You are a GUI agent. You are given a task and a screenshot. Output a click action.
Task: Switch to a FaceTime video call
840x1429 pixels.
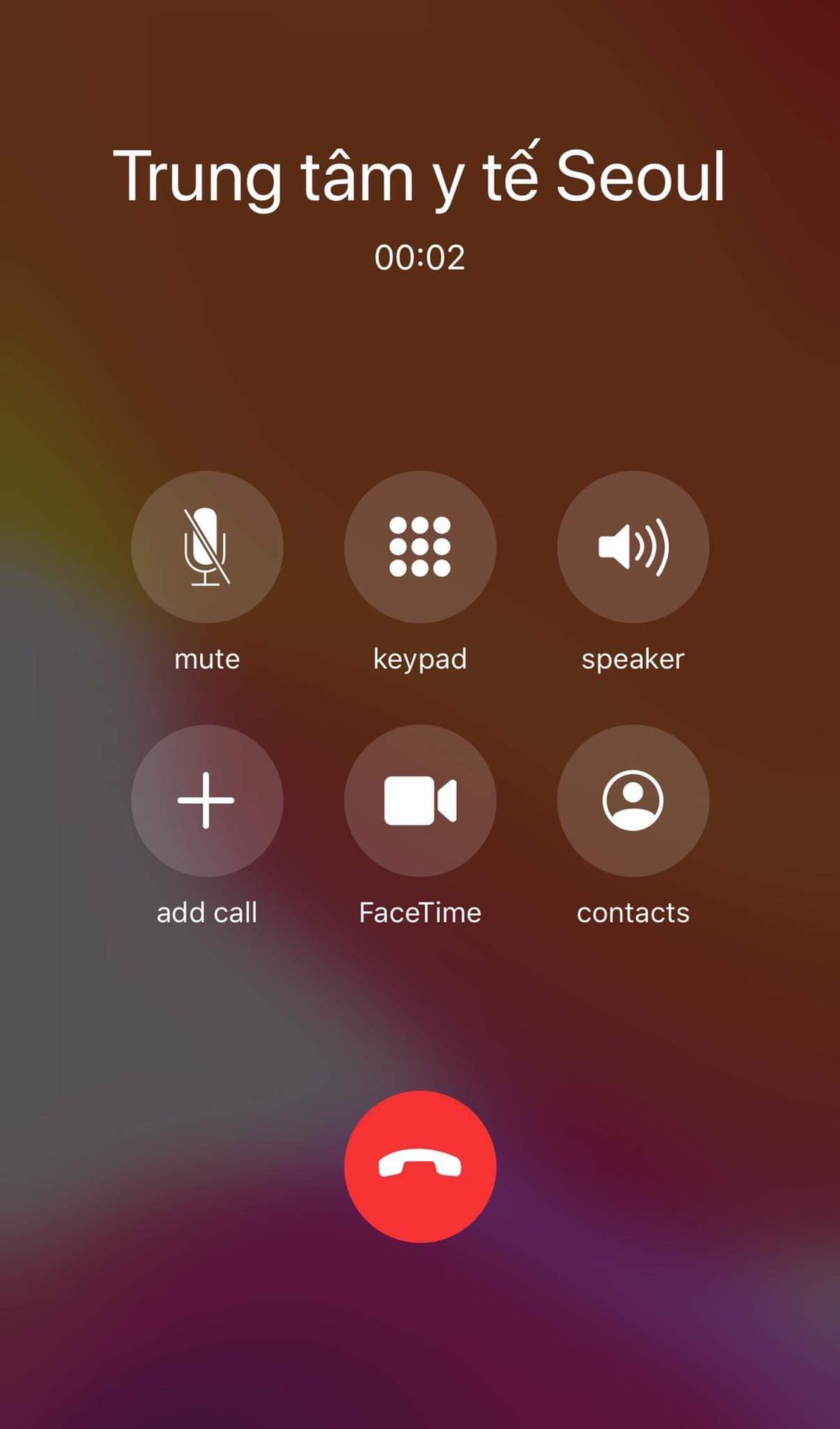point(420,801)
